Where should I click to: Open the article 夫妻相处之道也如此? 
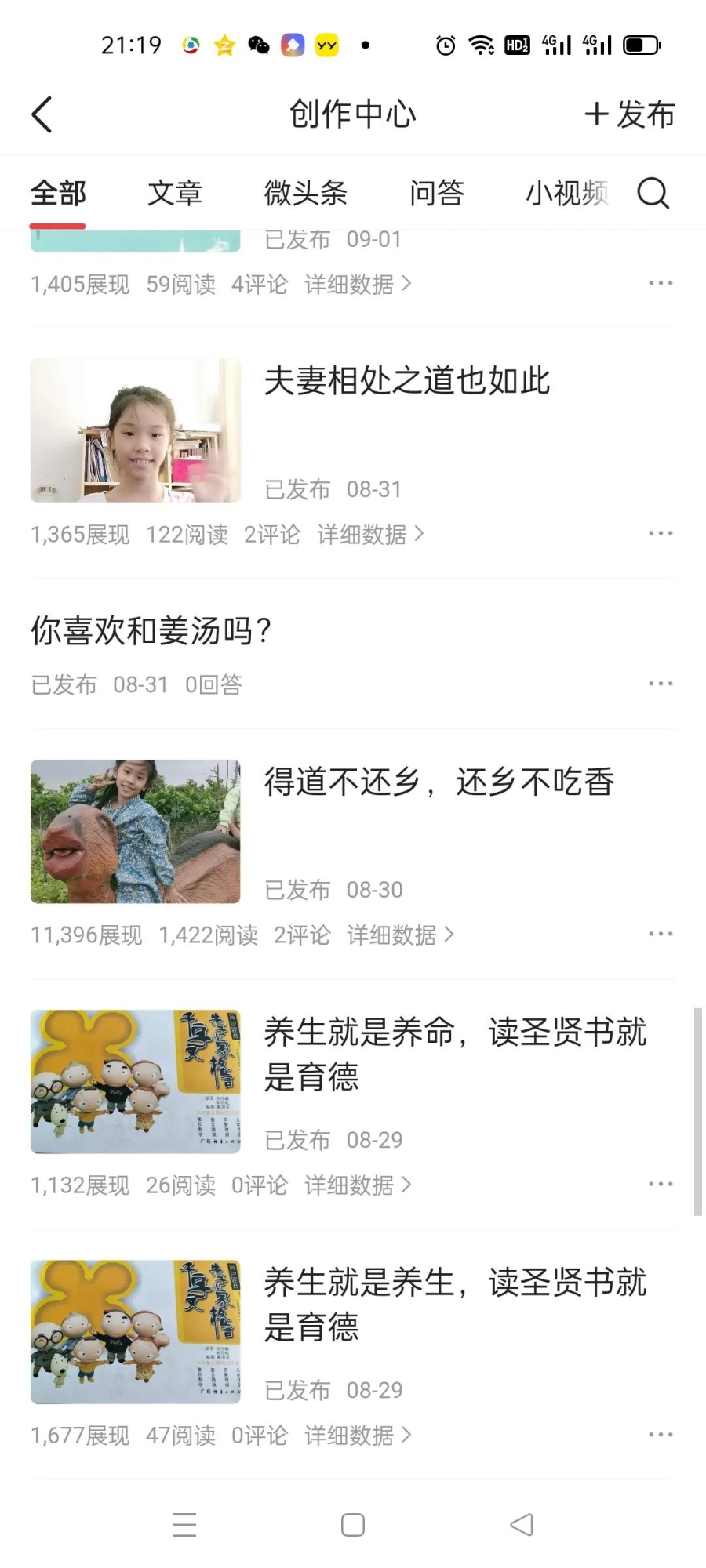(406, 382)
